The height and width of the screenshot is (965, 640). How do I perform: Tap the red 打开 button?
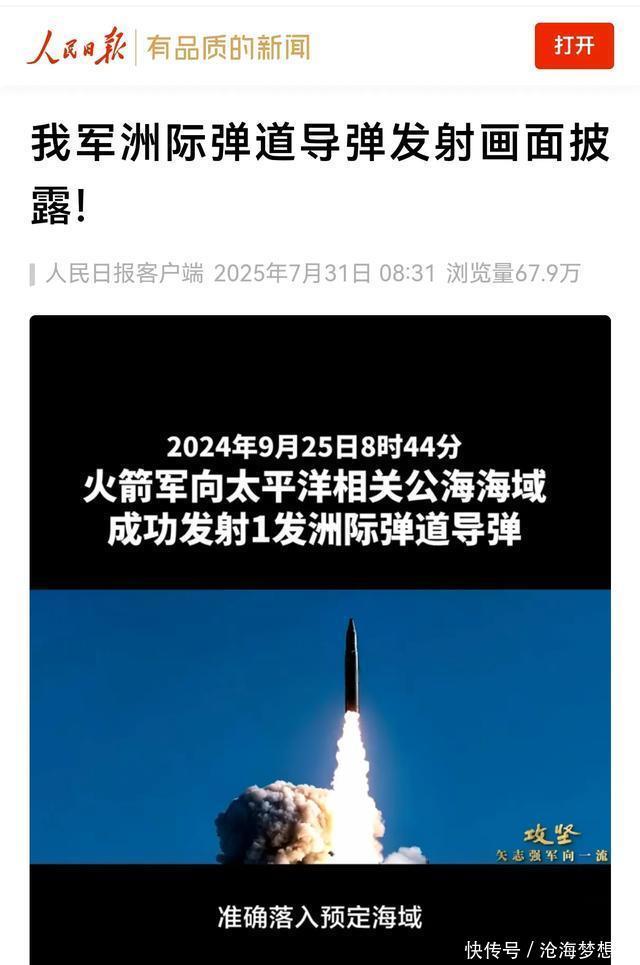click(574, 46)
